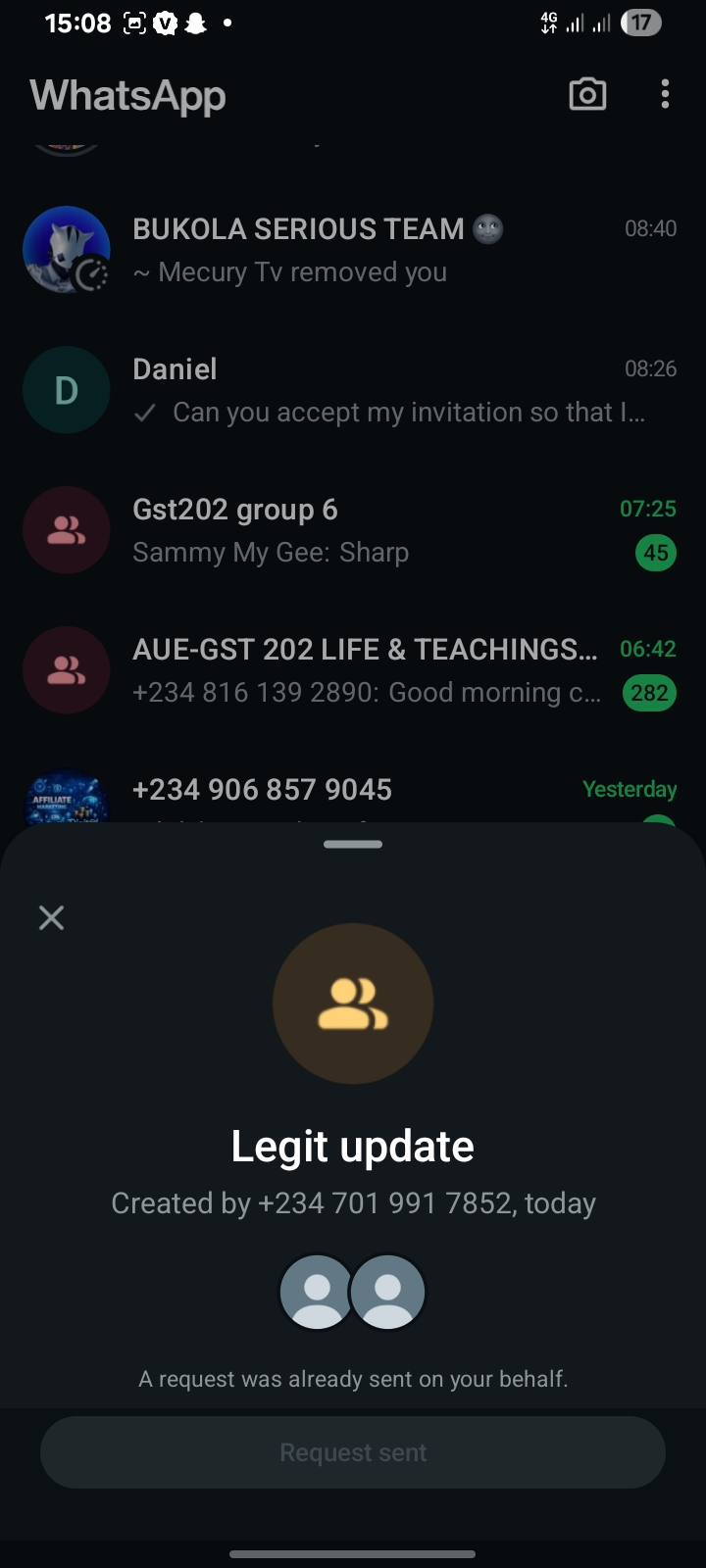706x1568 pixels.
Task: Open the WhatsApp camera
Action: [587, 94]
